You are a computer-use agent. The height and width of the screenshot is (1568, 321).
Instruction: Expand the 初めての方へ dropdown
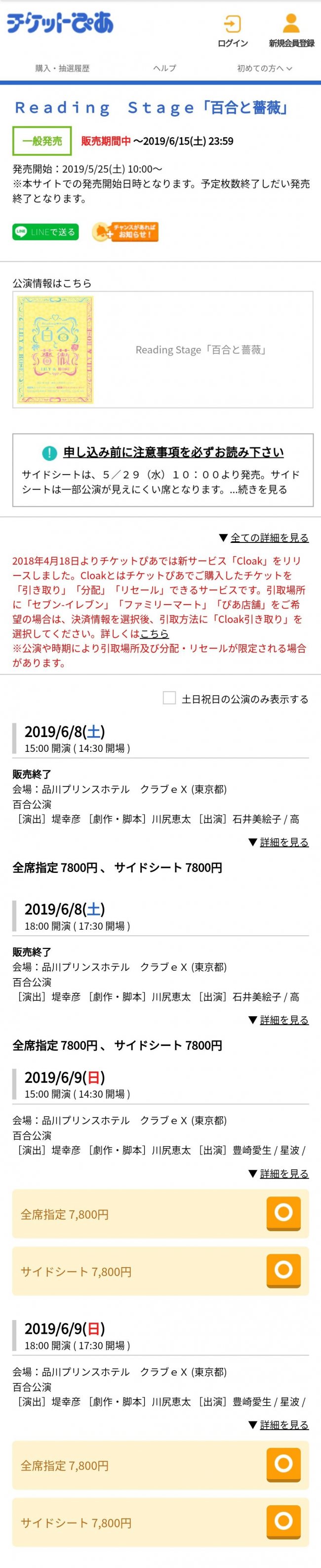click(265, 68)
